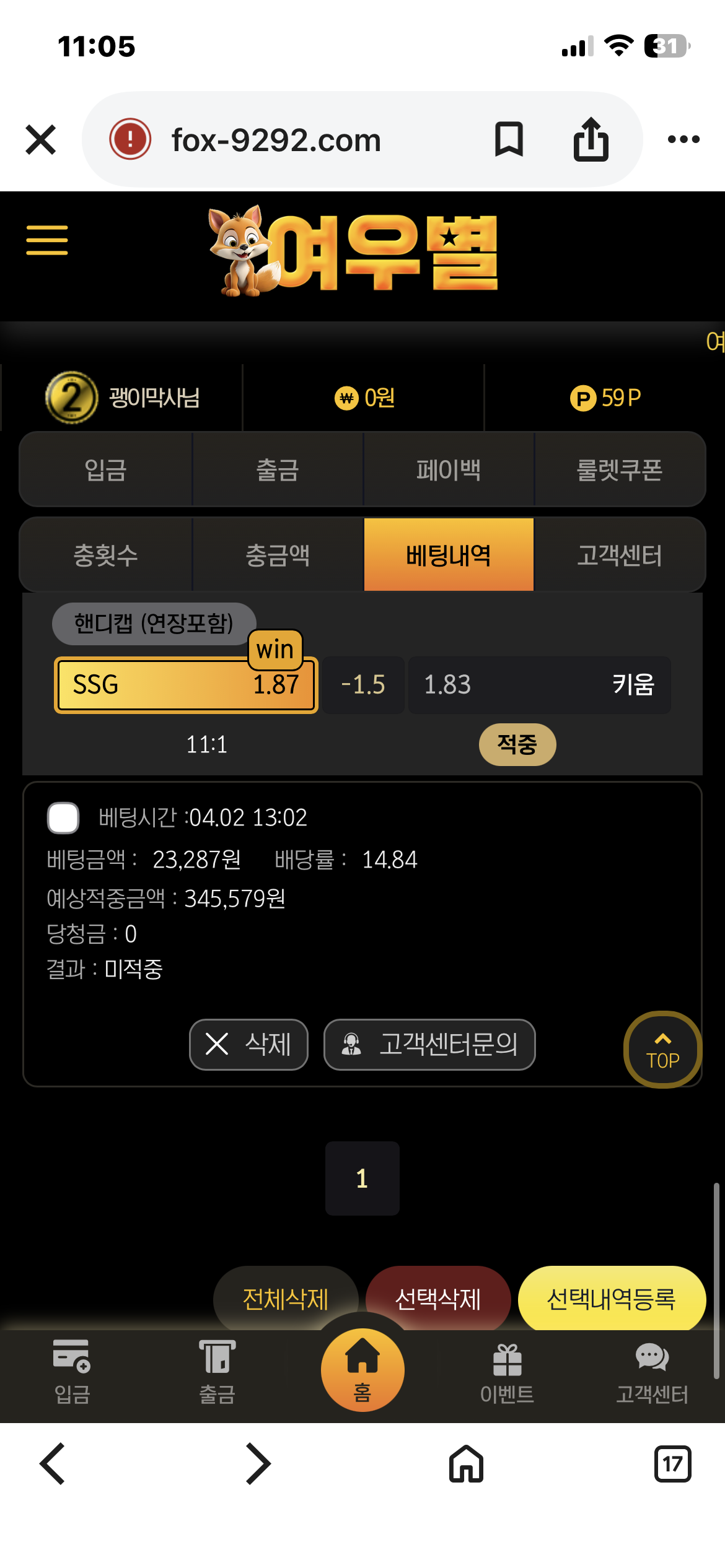Select the 베팅내역 tab
This screenshot has width=725, height=1568.
(x=449, y=555)
